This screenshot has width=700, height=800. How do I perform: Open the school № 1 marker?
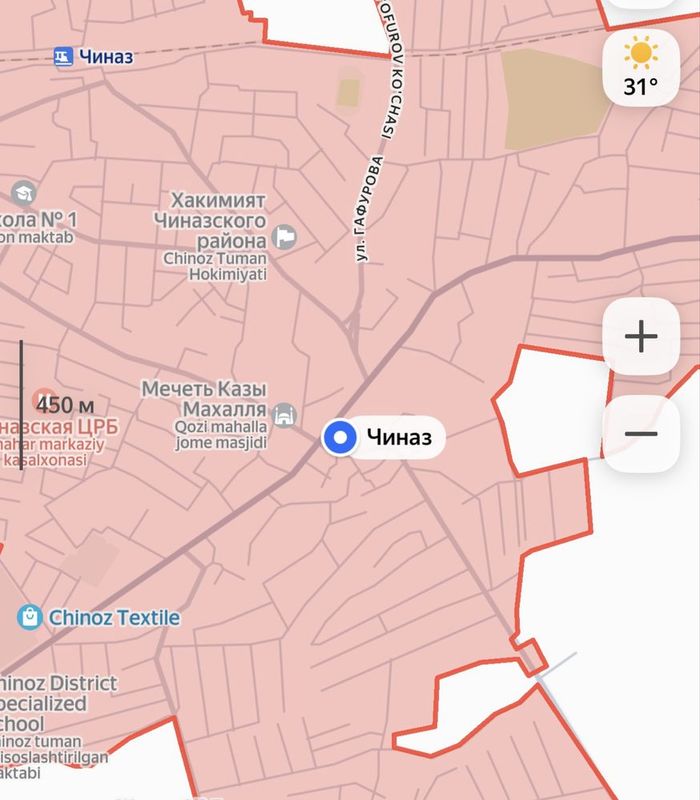point(23,192)
